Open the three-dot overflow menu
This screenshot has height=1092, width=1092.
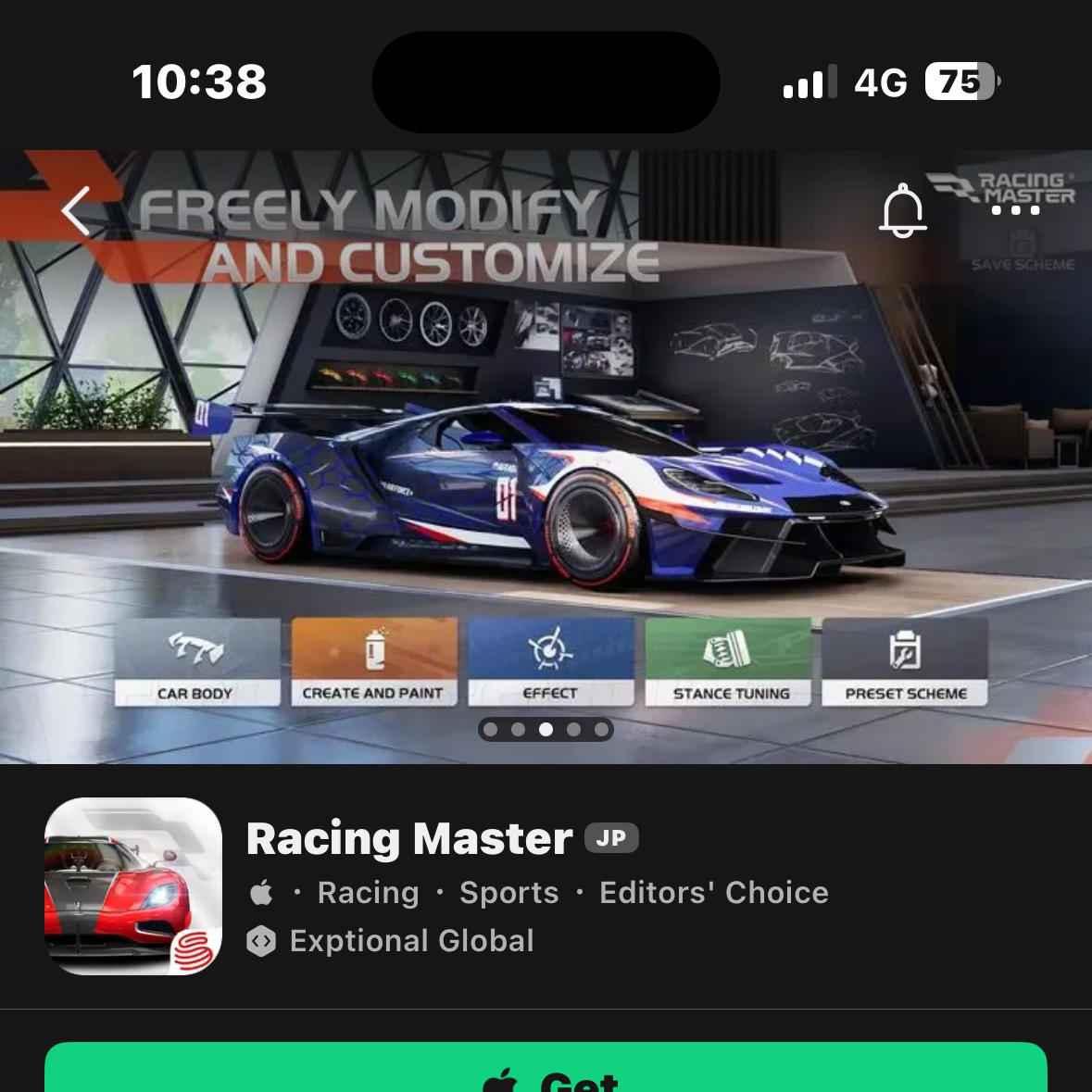click(1015, 210)
